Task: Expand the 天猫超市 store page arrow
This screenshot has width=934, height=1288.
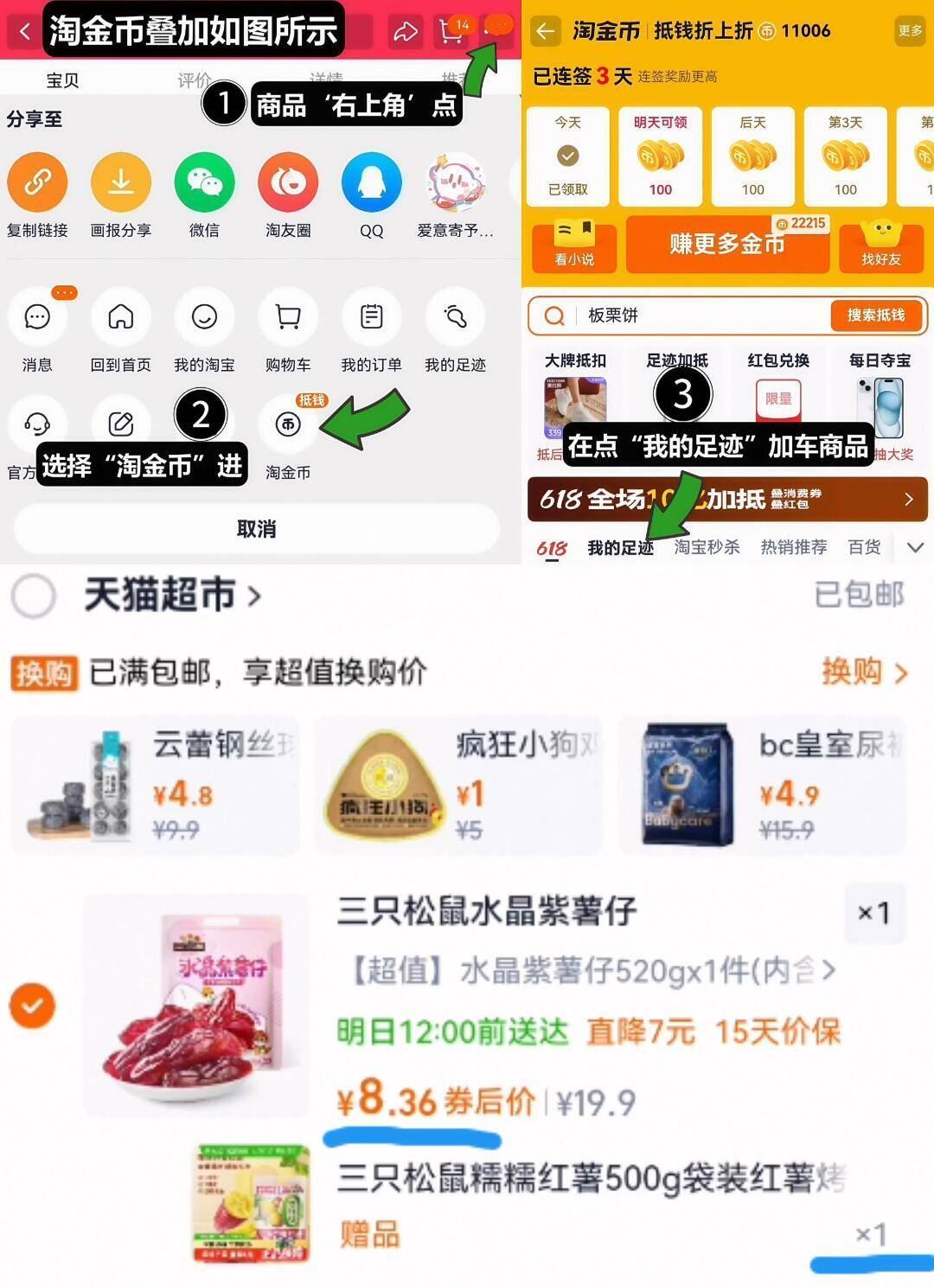Action: pyautogui.click(x=253, y=596)
